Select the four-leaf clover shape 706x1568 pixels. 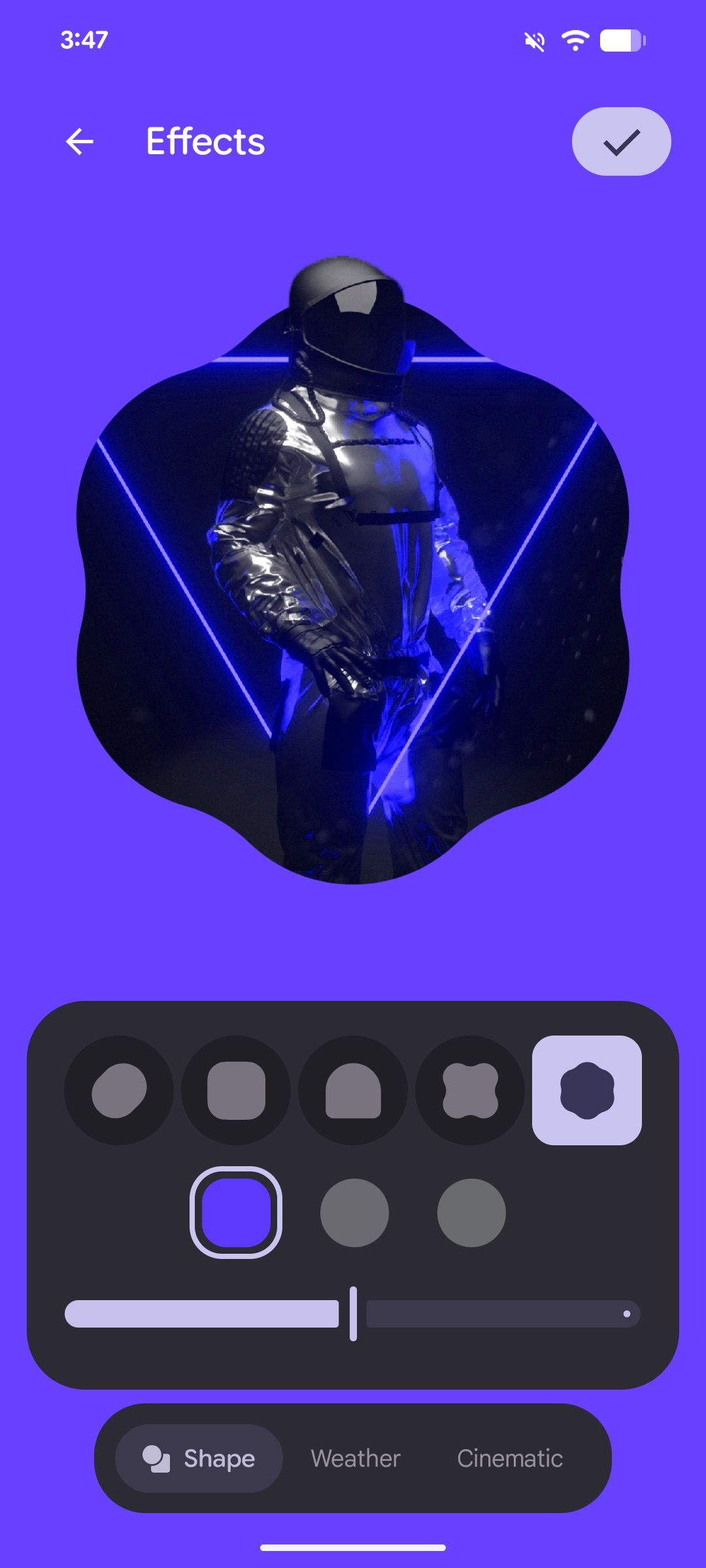coord(470,1090)
